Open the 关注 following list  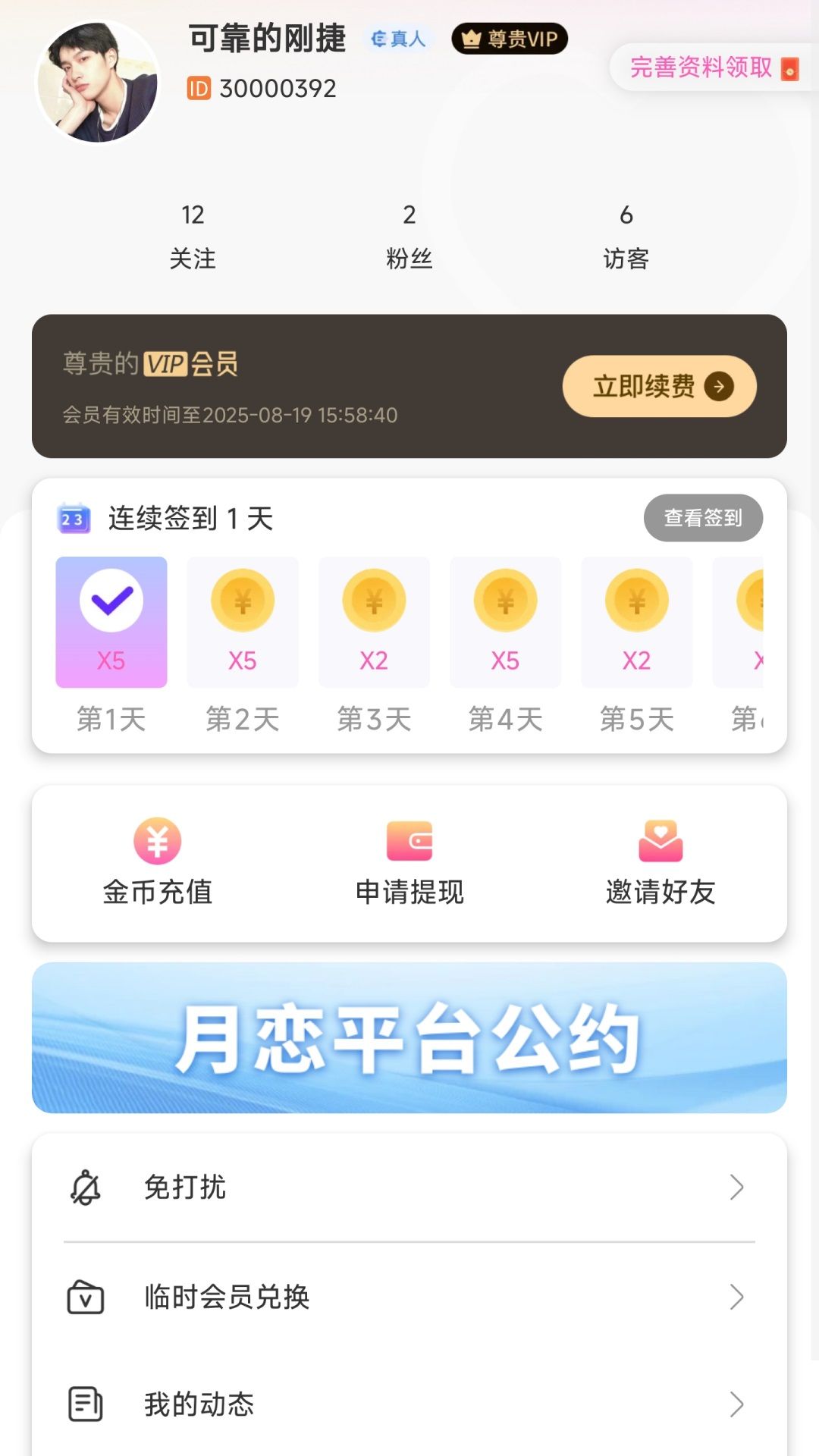tap(193, 236)
